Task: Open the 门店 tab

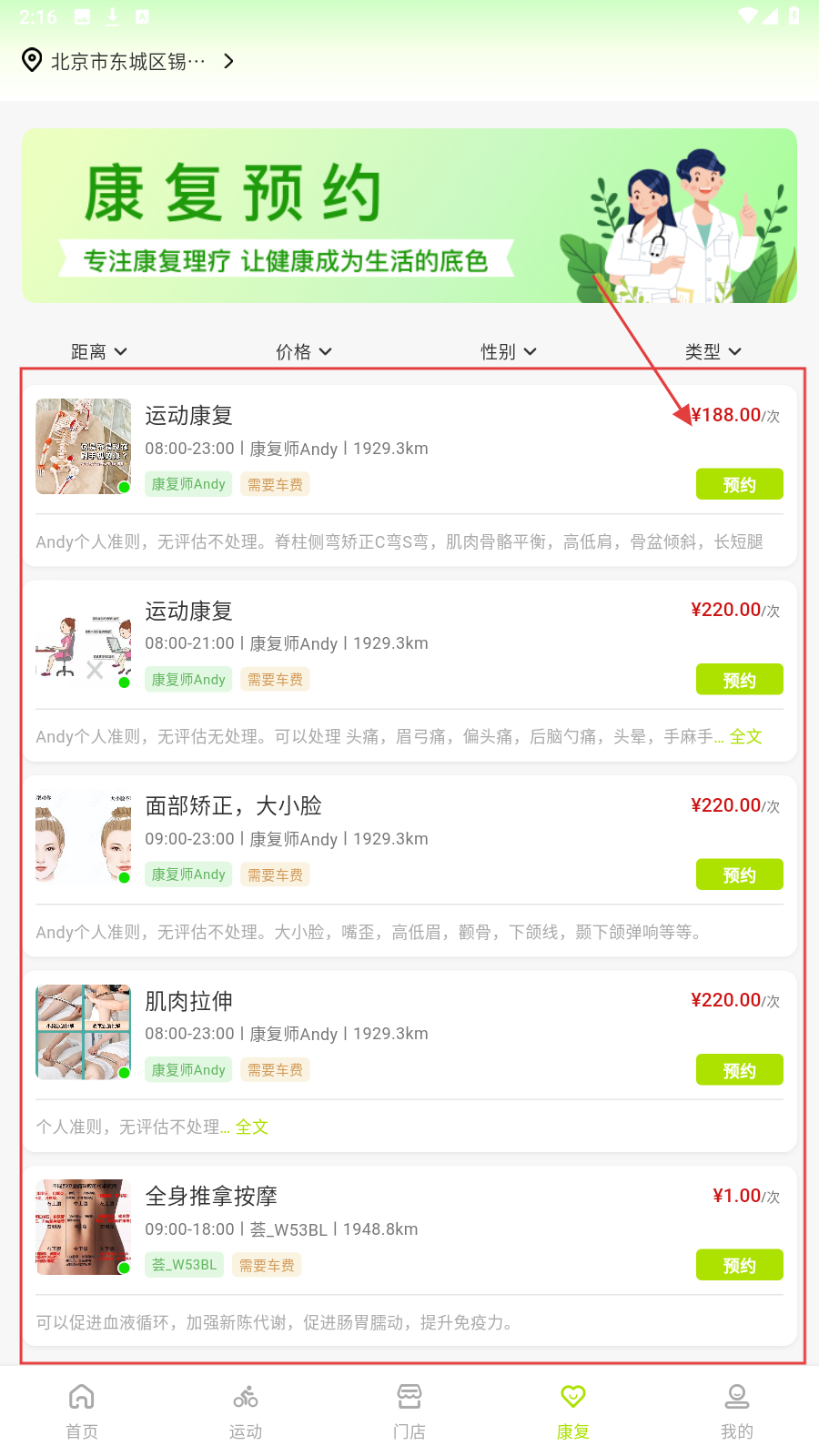Action: [x=409, y=1411]
